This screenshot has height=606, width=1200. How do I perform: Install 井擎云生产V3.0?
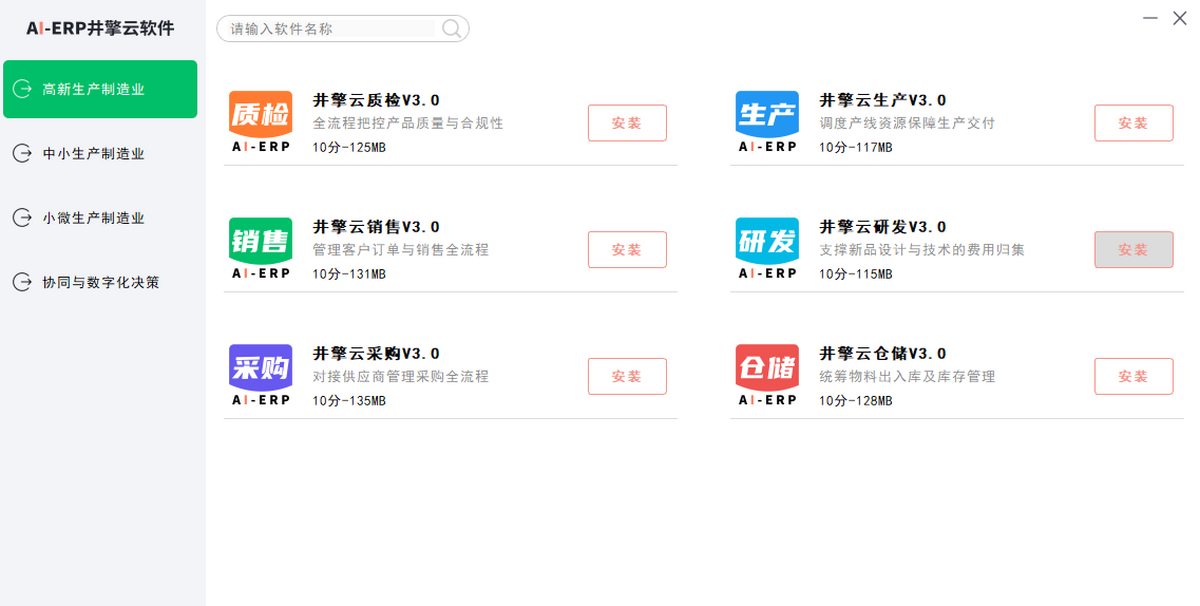click(x=1133, y=123)
